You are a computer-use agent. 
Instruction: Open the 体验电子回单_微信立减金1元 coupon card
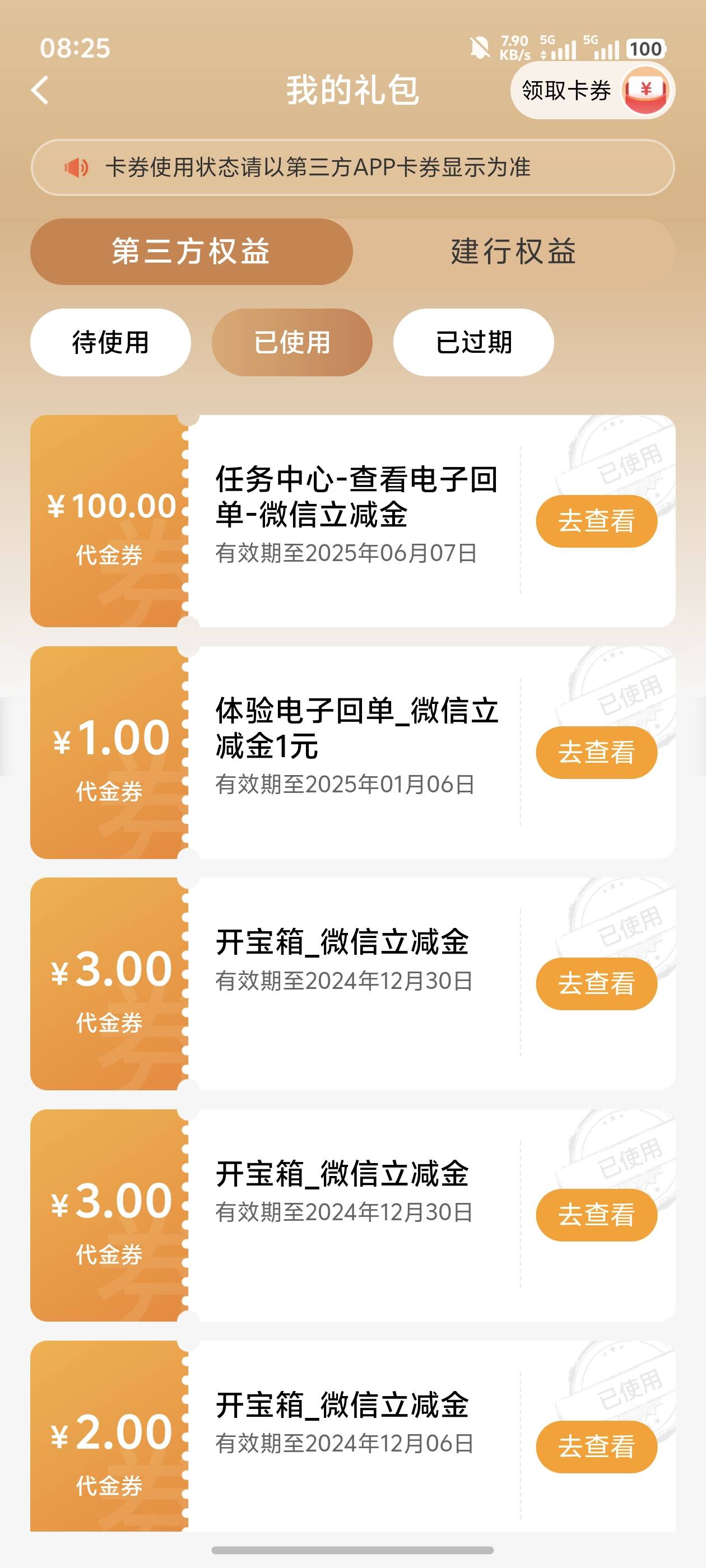(x=352, y=752)
